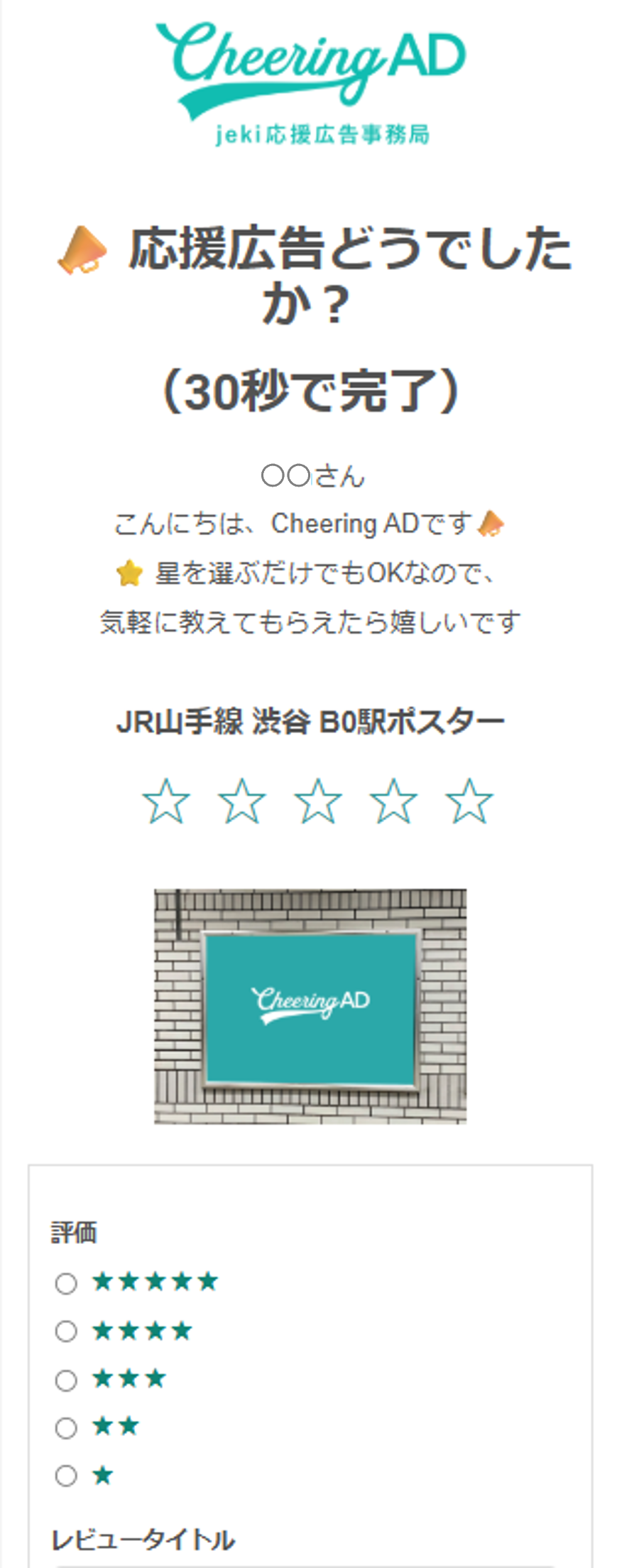Select the third outline star rating
Viewport: 617px width, 1568px height.
(319, 799)
